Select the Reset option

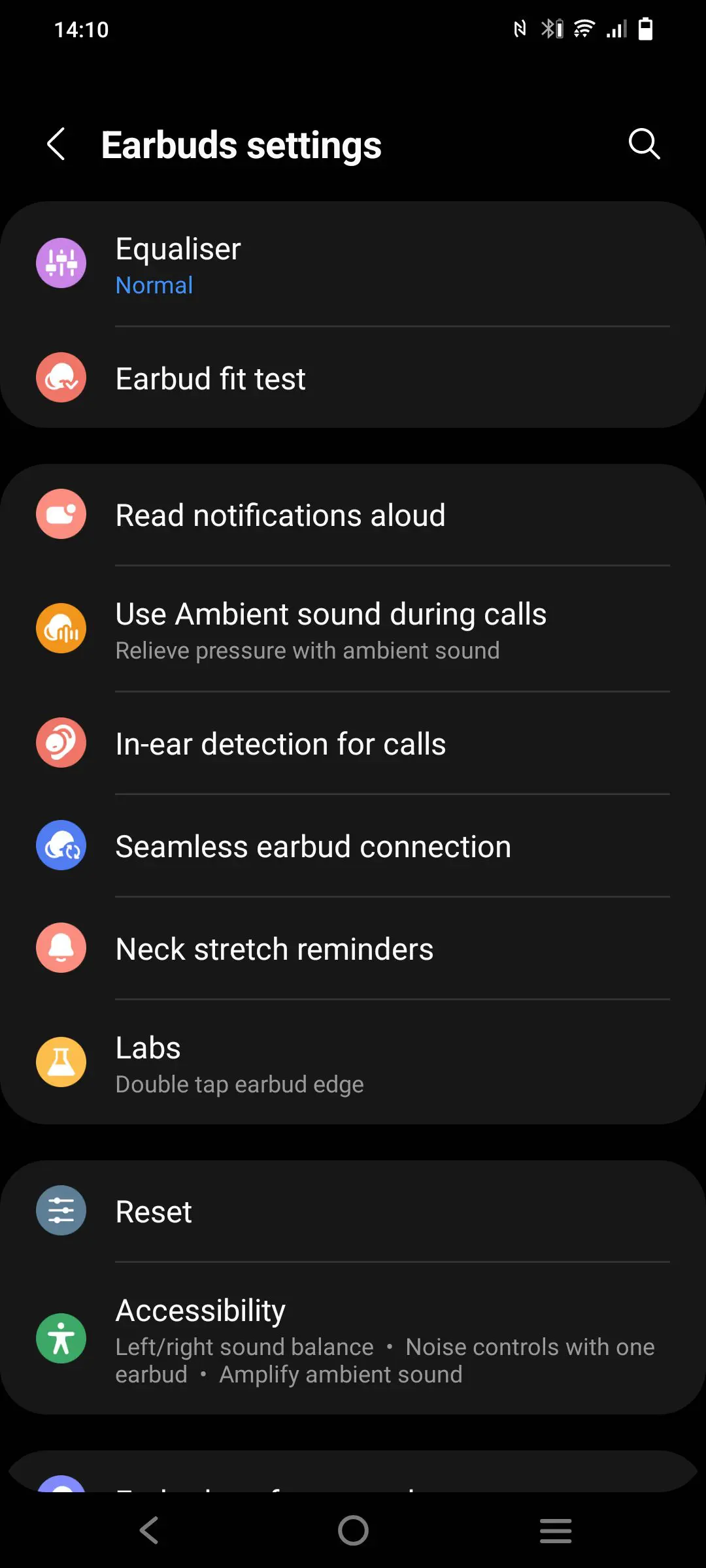point(353,1212)
